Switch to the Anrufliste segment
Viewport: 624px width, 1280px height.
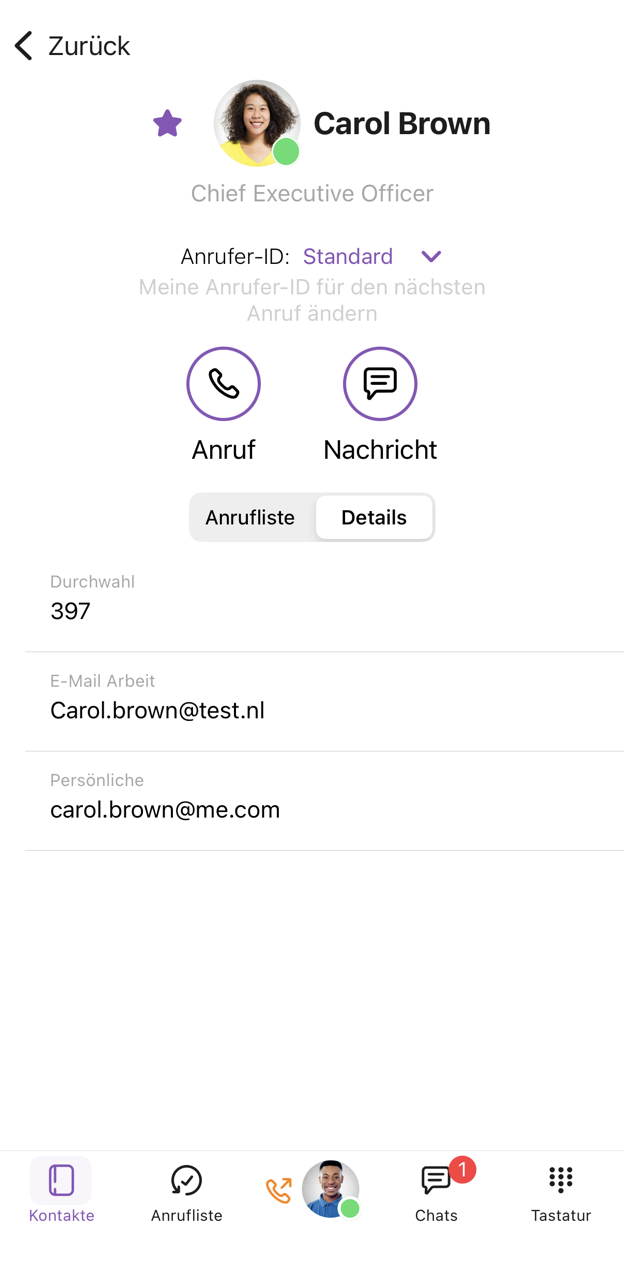coord(250,517)
